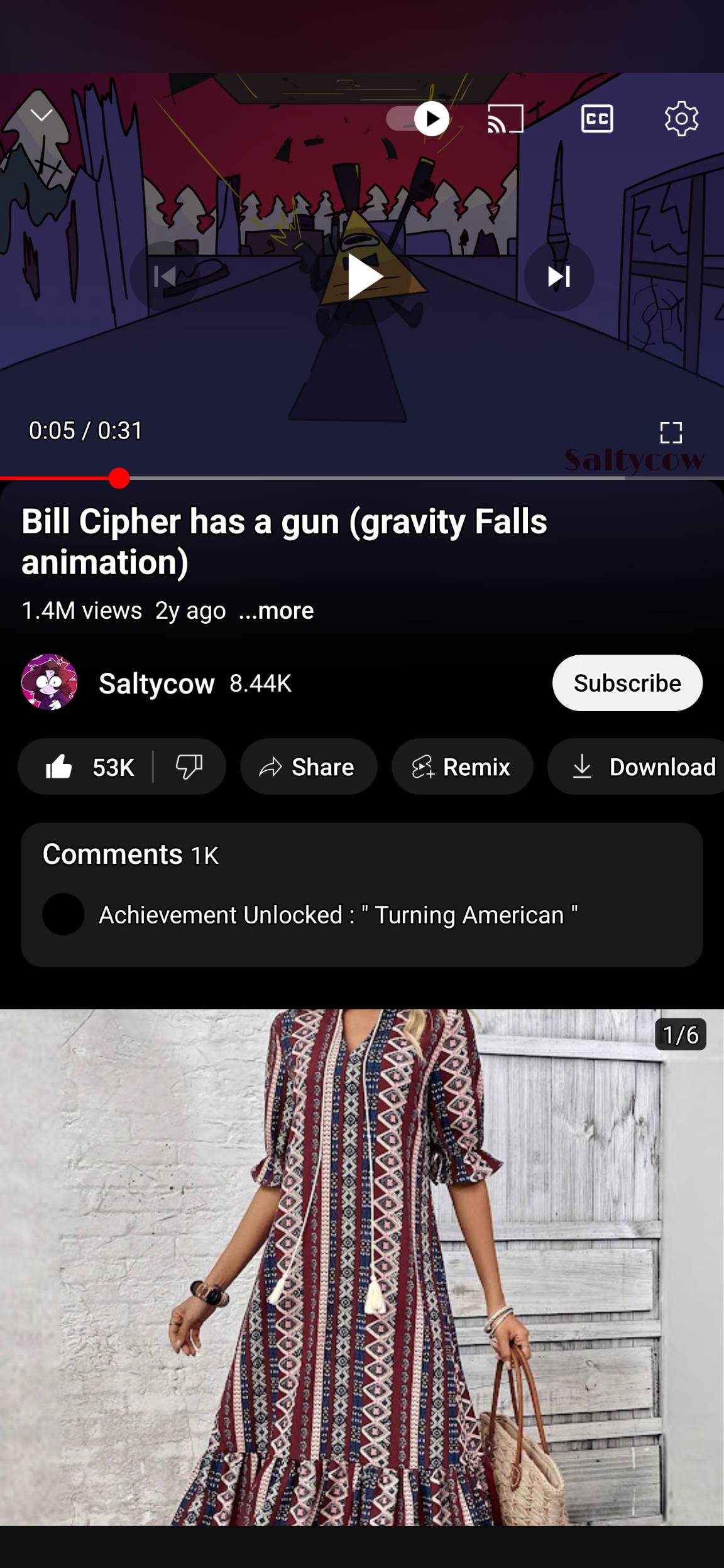The image size is (724, 1568).
Task: Toggle the autoplay switch
Action: tap(418, 118)
